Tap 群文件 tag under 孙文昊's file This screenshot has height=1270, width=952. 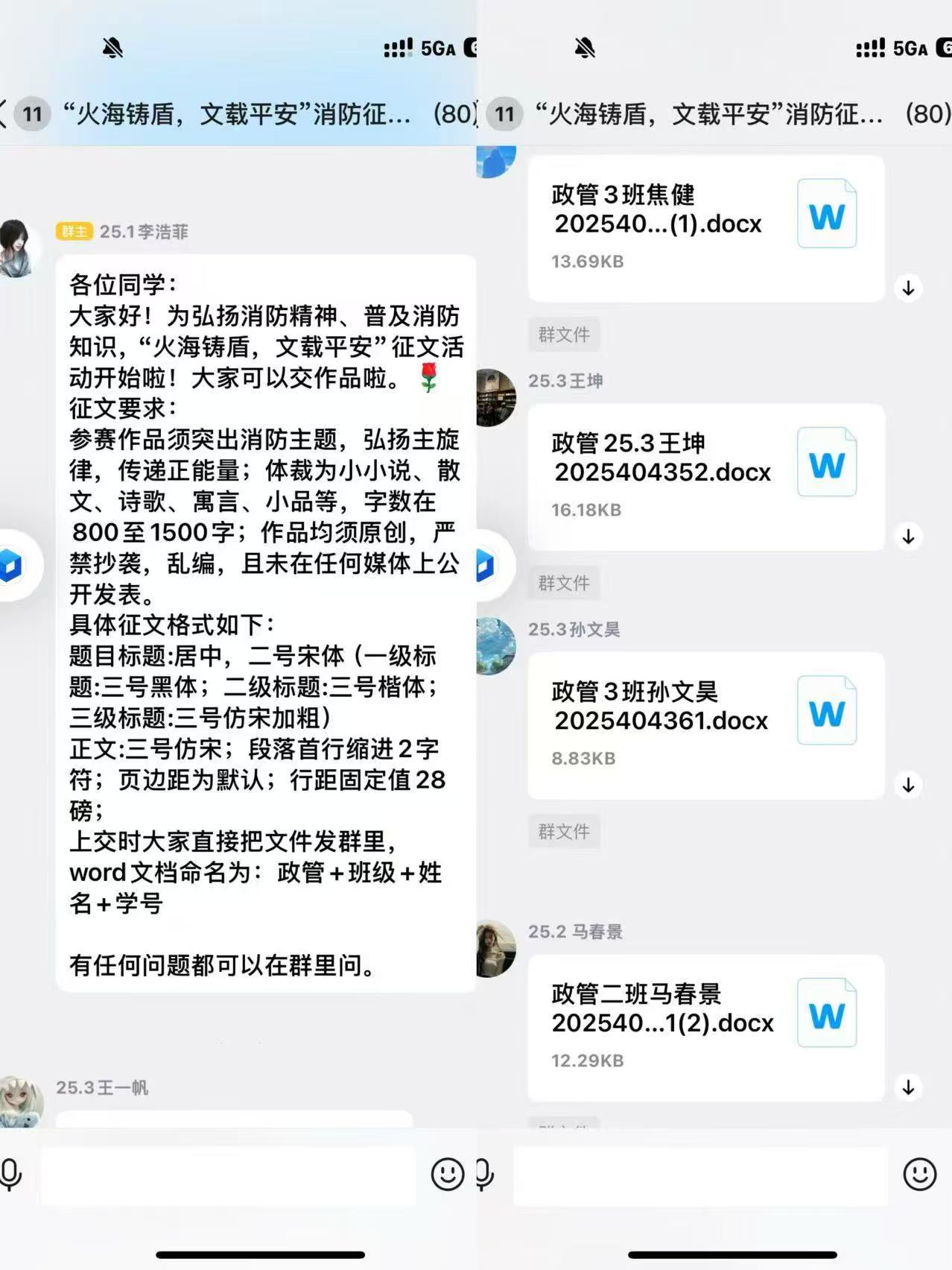click(564, 831)
